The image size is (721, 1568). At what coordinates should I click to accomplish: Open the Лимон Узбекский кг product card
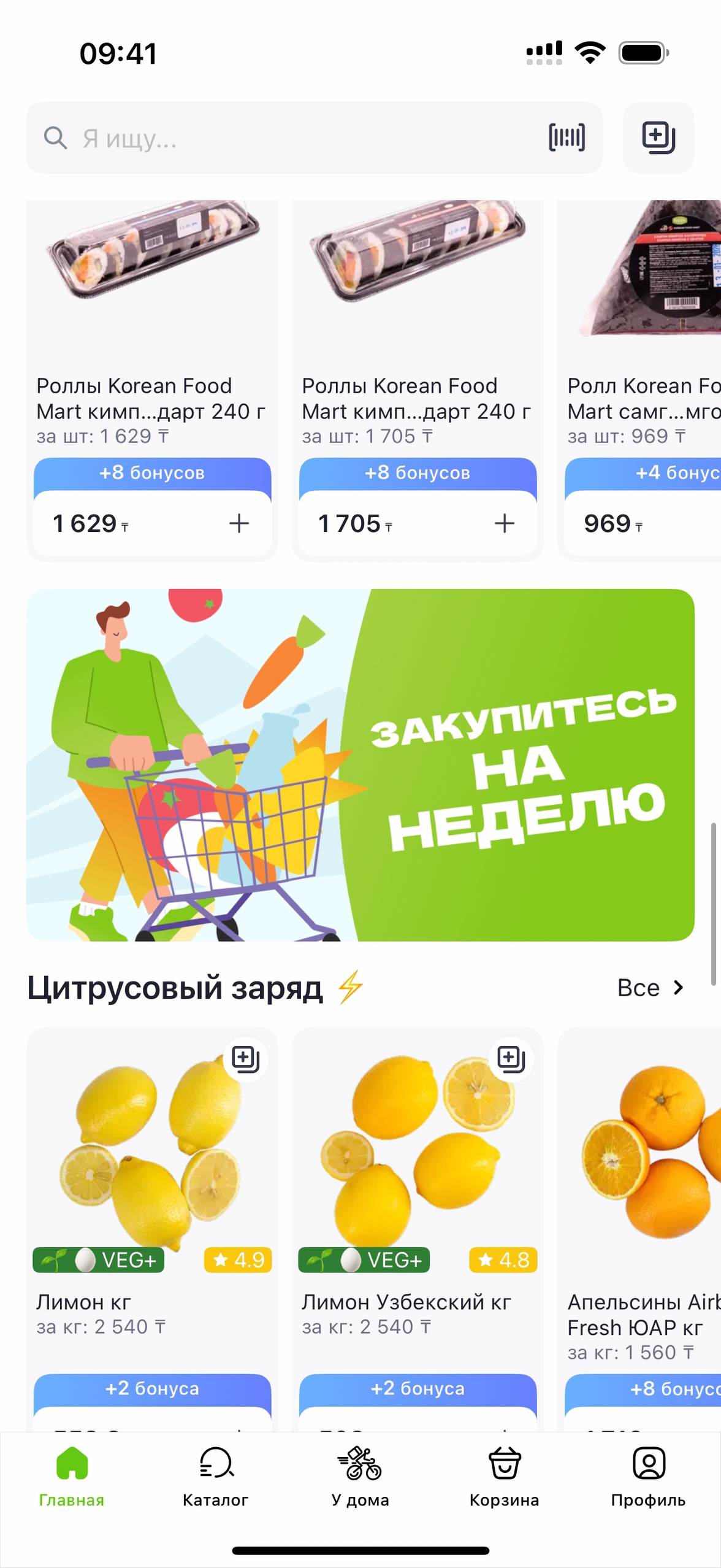click(x=417, y=1166)
